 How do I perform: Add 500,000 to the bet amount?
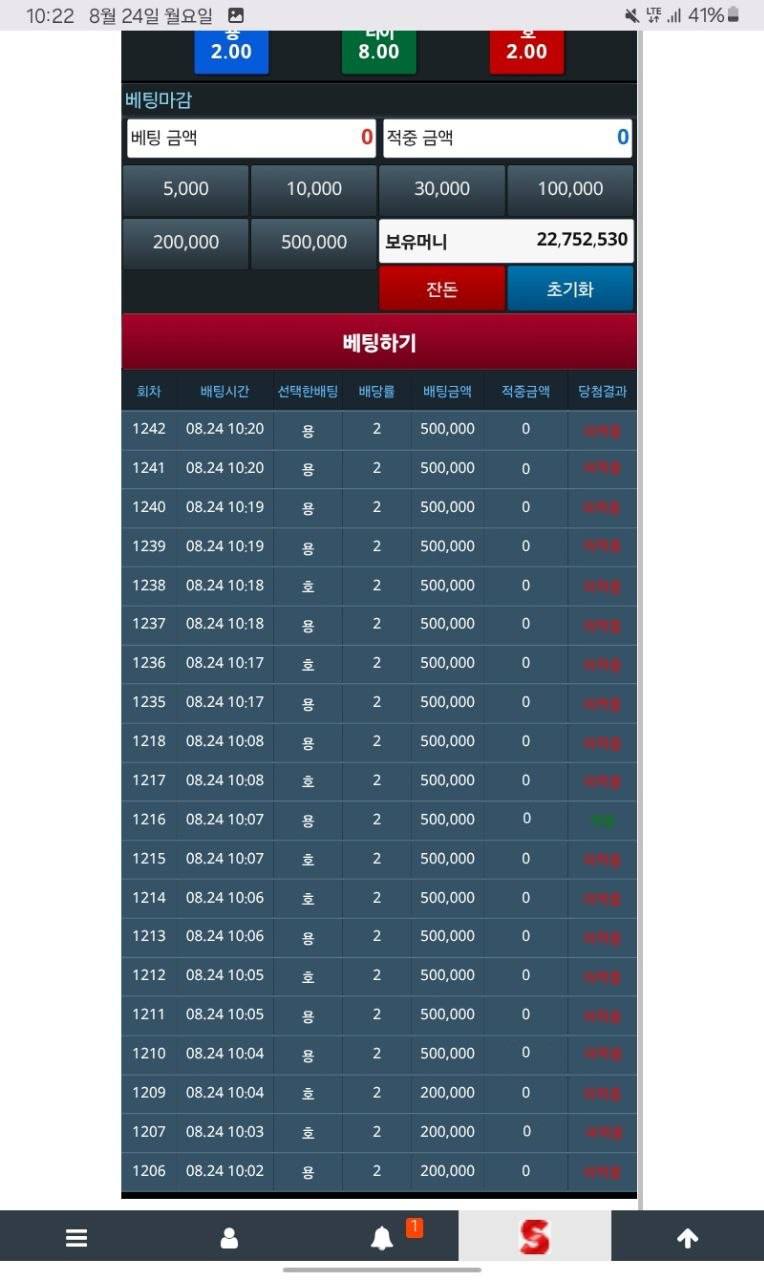click(314, 243)
